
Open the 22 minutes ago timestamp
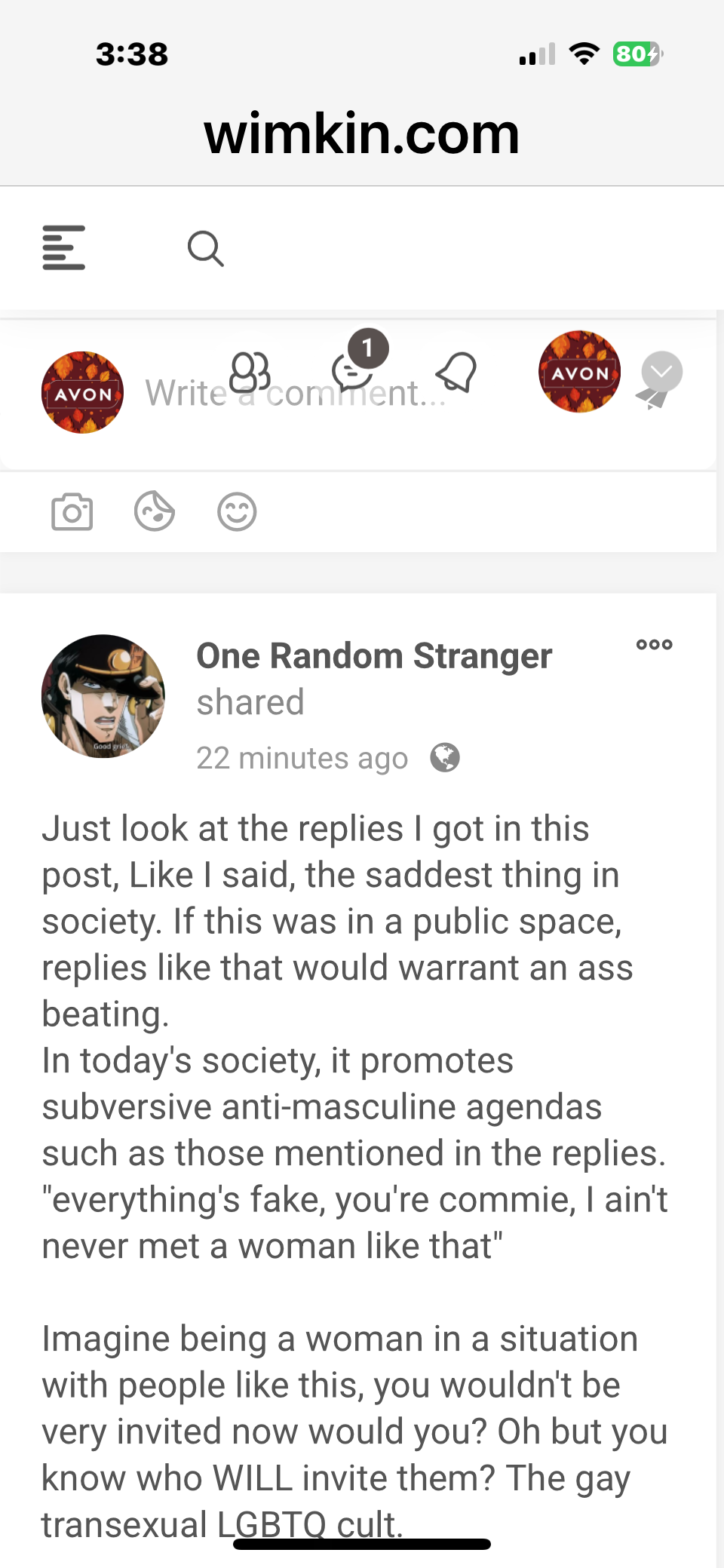pyautogui.click(x=302, y=758)
